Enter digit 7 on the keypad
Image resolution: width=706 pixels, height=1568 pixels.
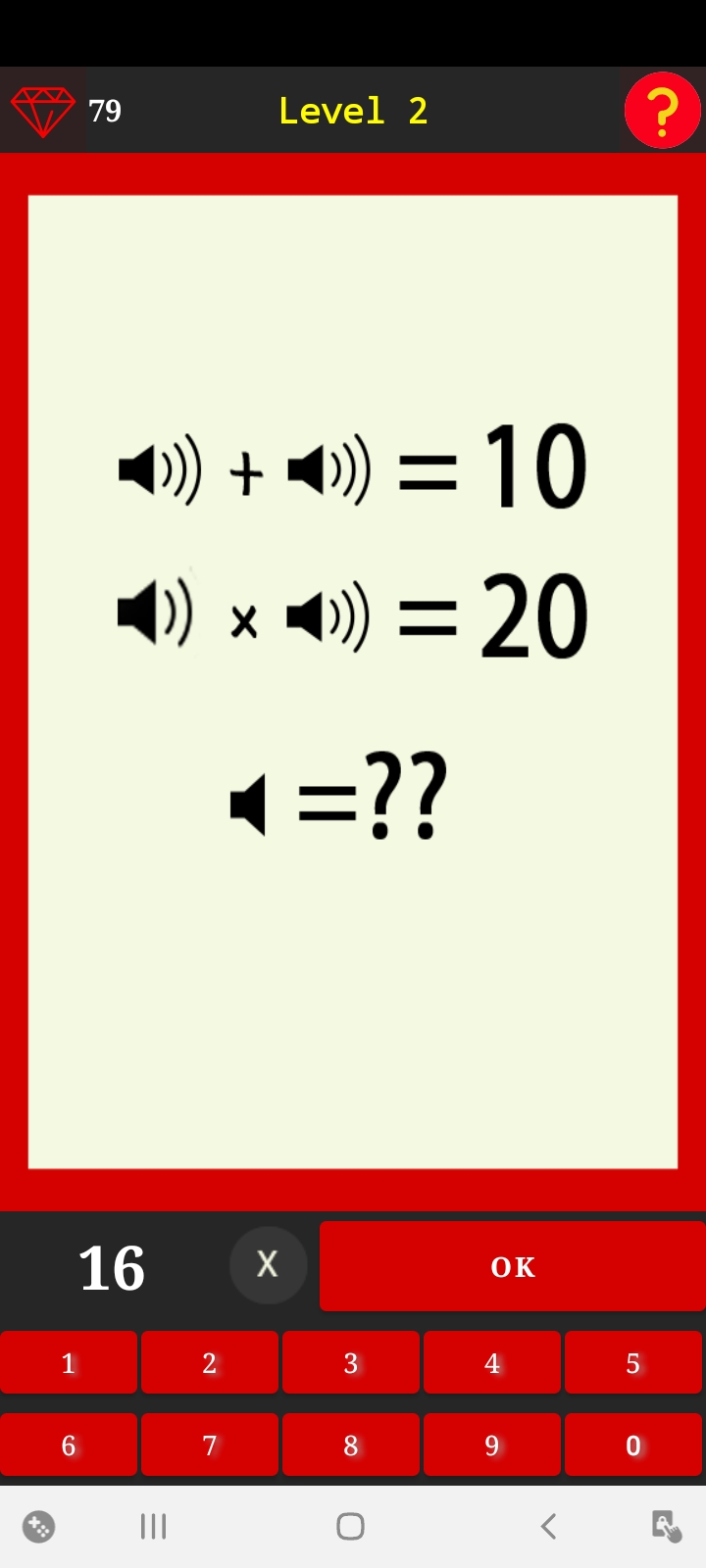click(210, 1445)
